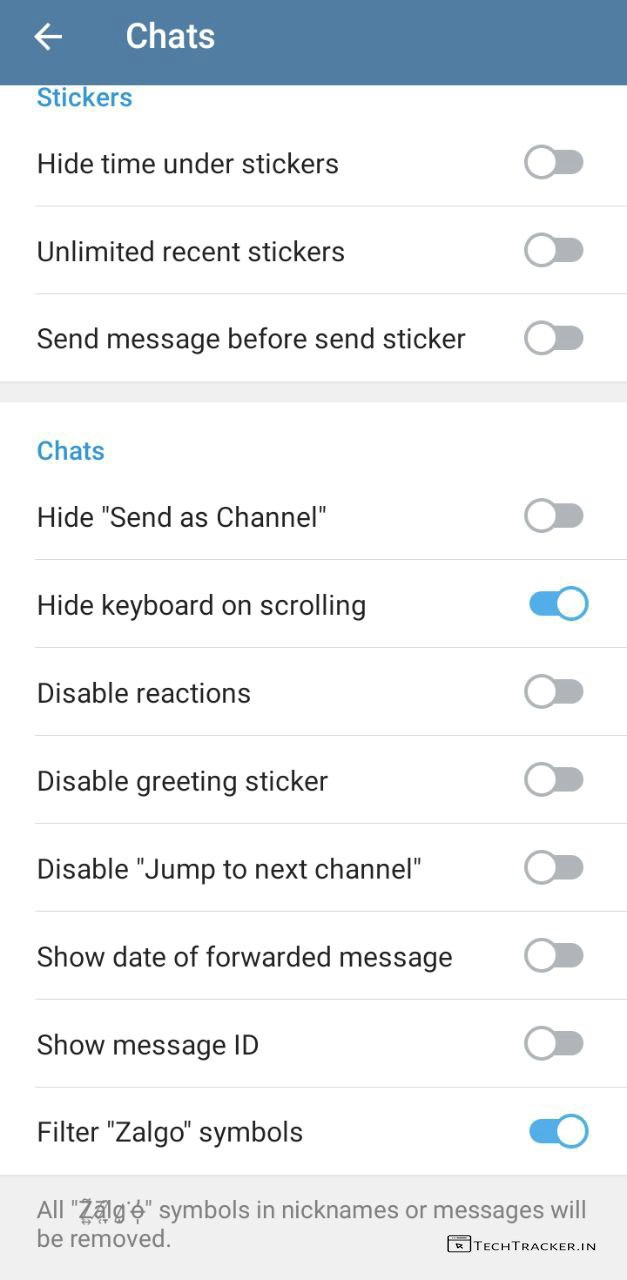Viewport: 627px width, 1280px height.
Task: Switch on Disable reactions
Action: point(555,692)
